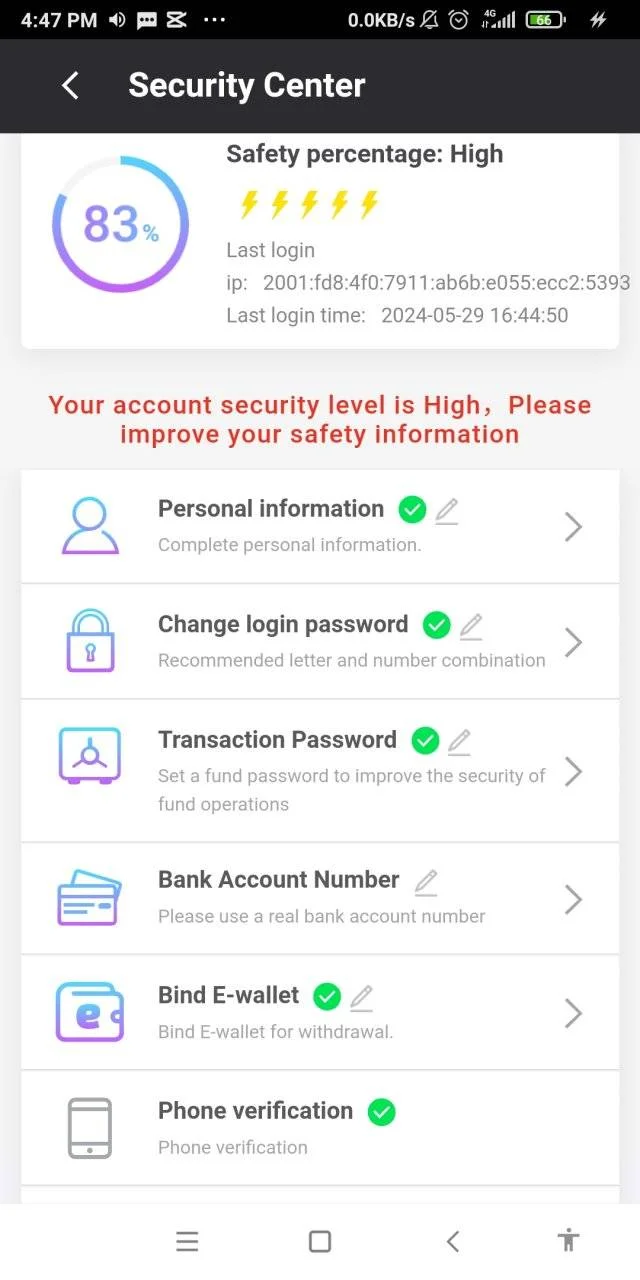Open Change login password settings

[320, 642]
